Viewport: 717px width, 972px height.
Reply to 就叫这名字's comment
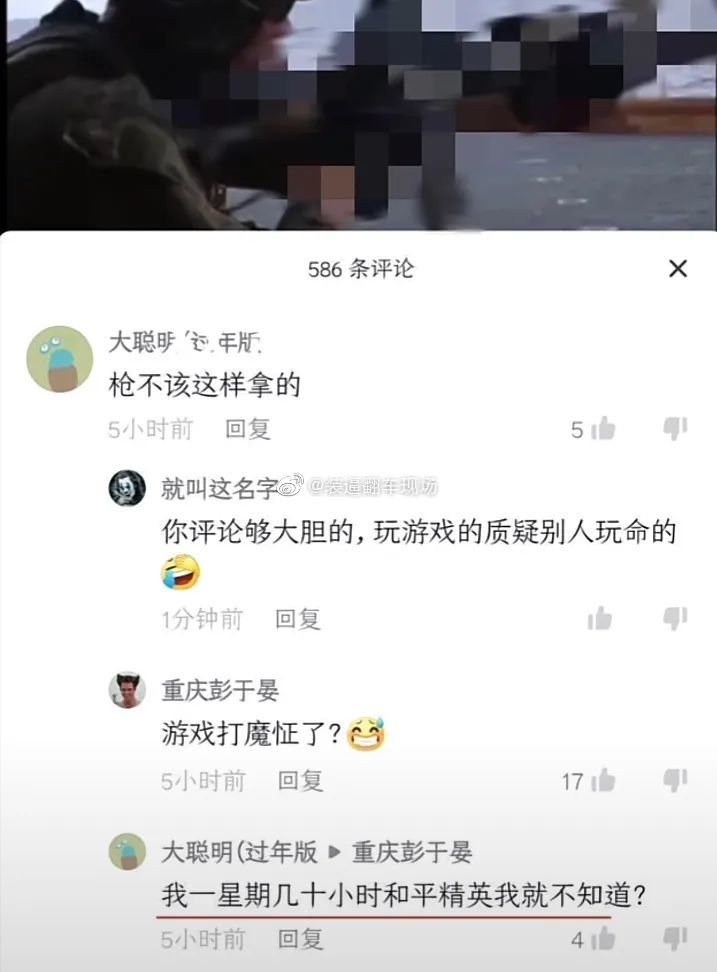tap(297, 619)
